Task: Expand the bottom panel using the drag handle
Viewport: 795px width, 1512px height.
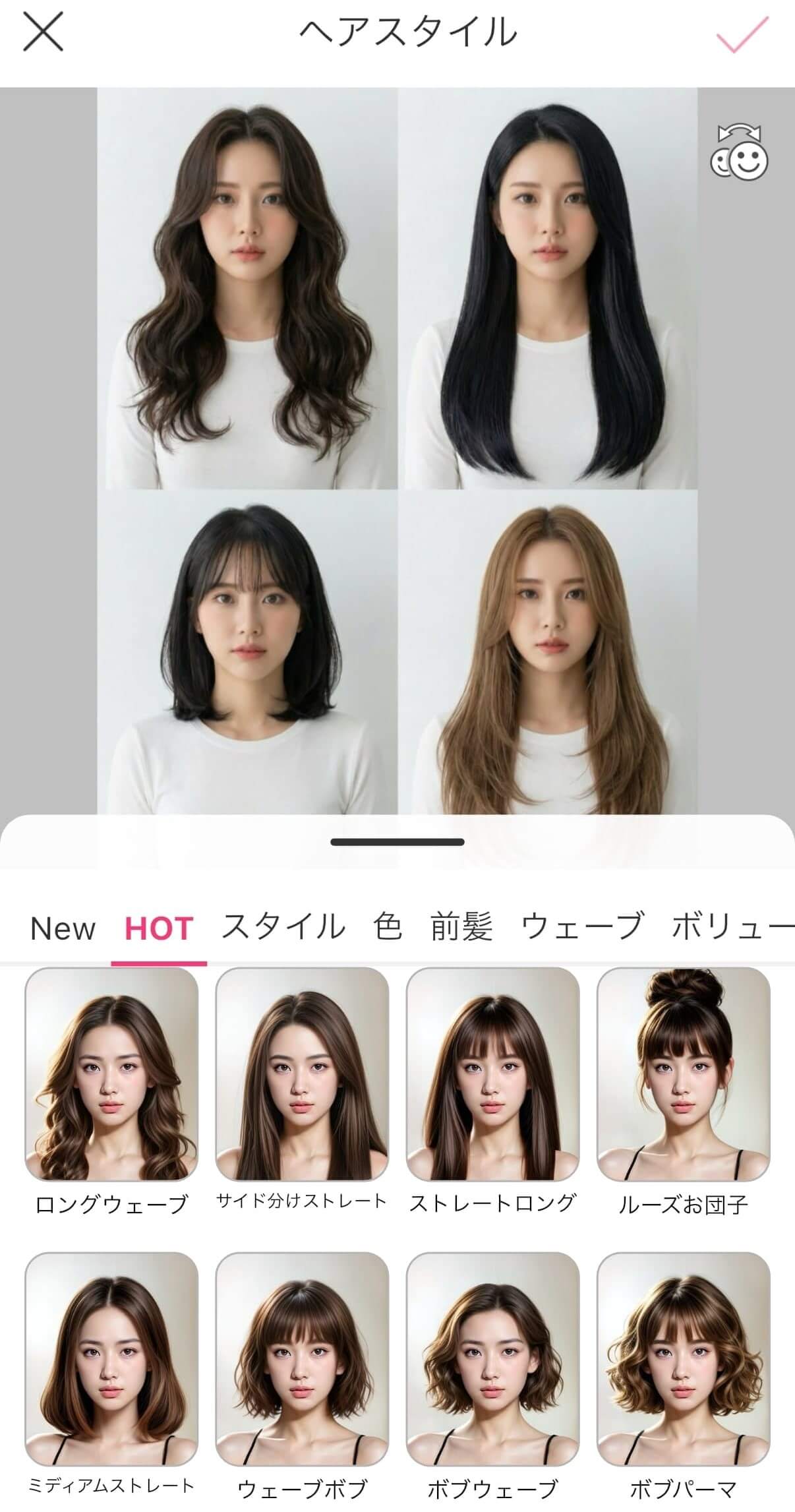Action: (x=398, y=841)
